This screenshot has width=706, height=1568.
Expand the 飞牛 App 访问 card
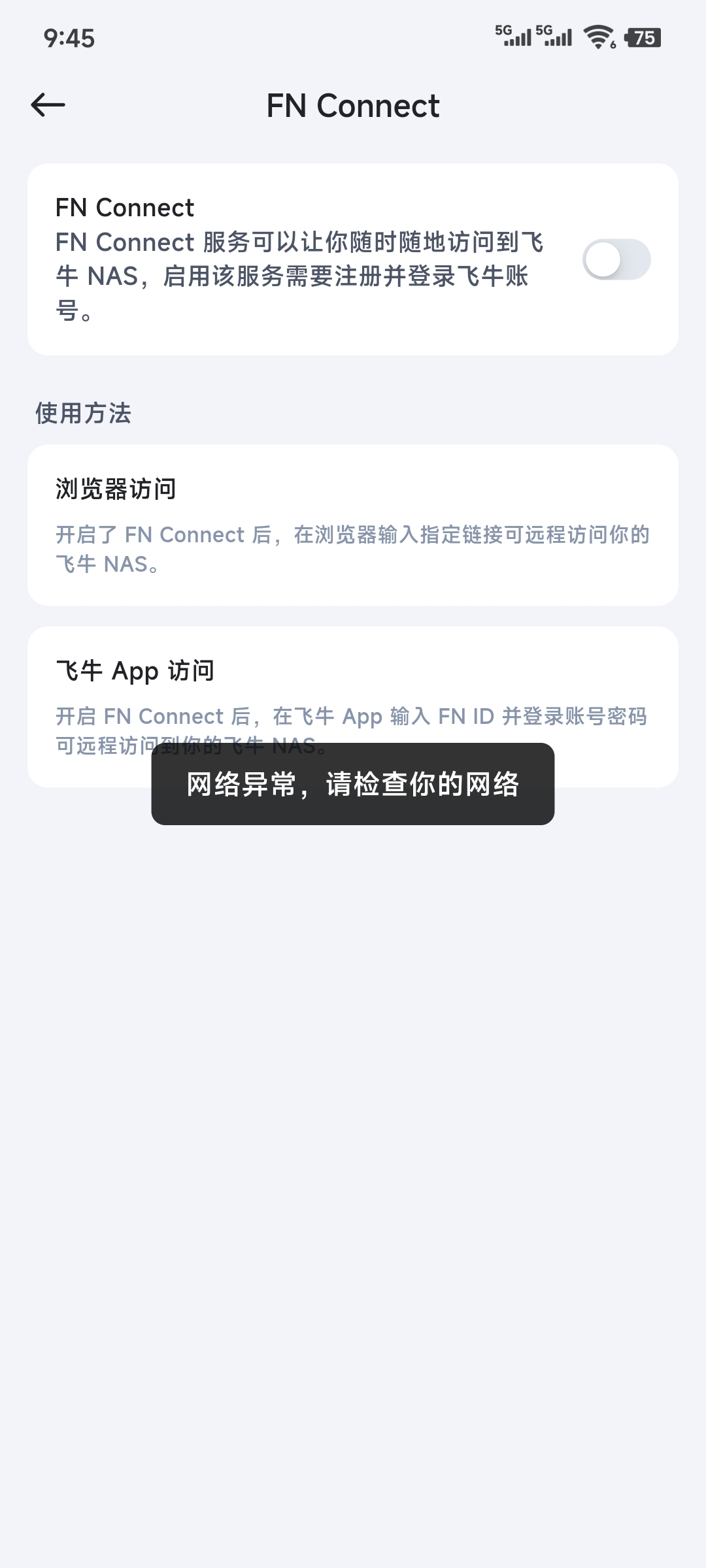coord(353,693)
